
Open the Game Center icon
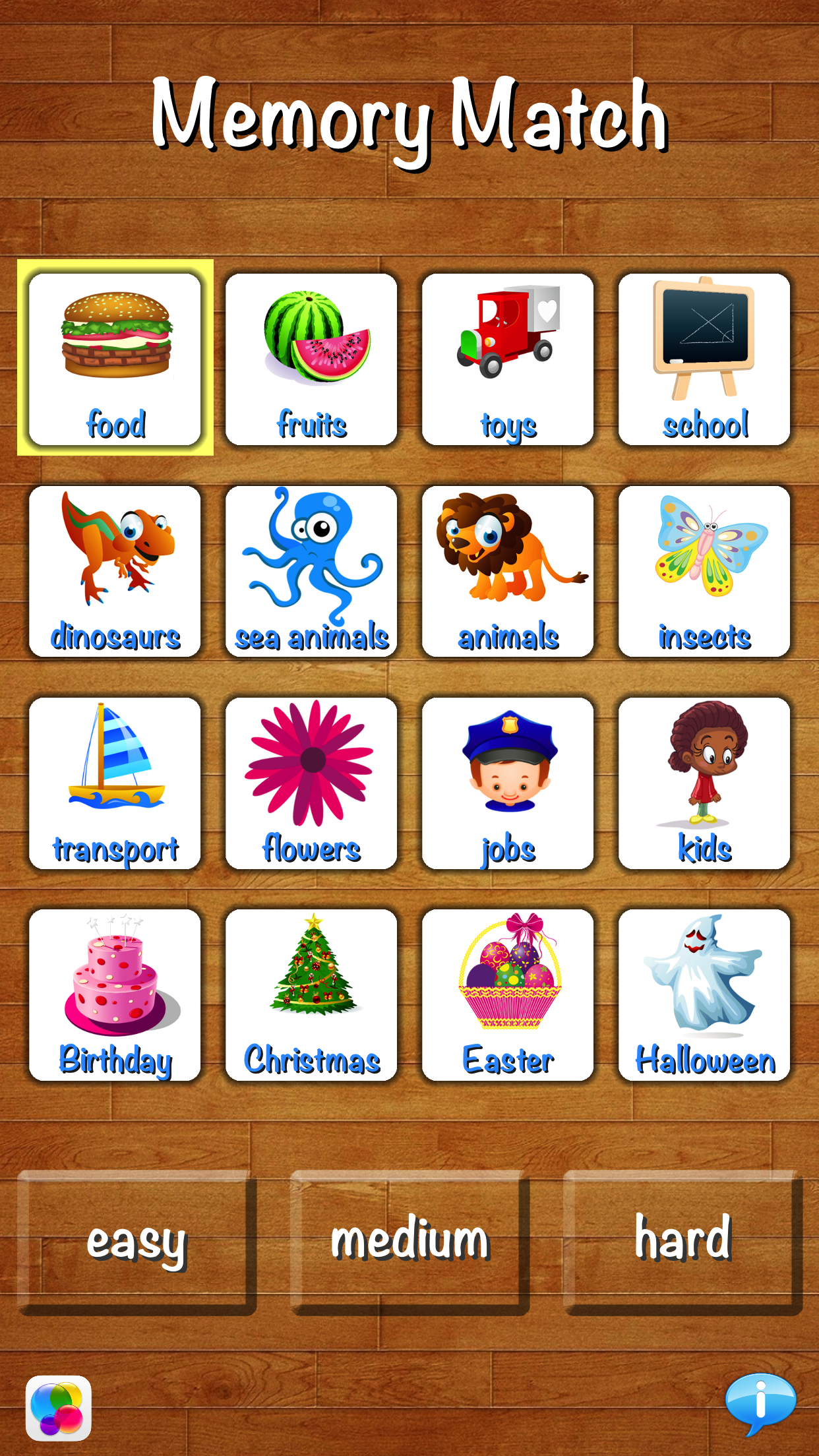[x=59, y=1408]
